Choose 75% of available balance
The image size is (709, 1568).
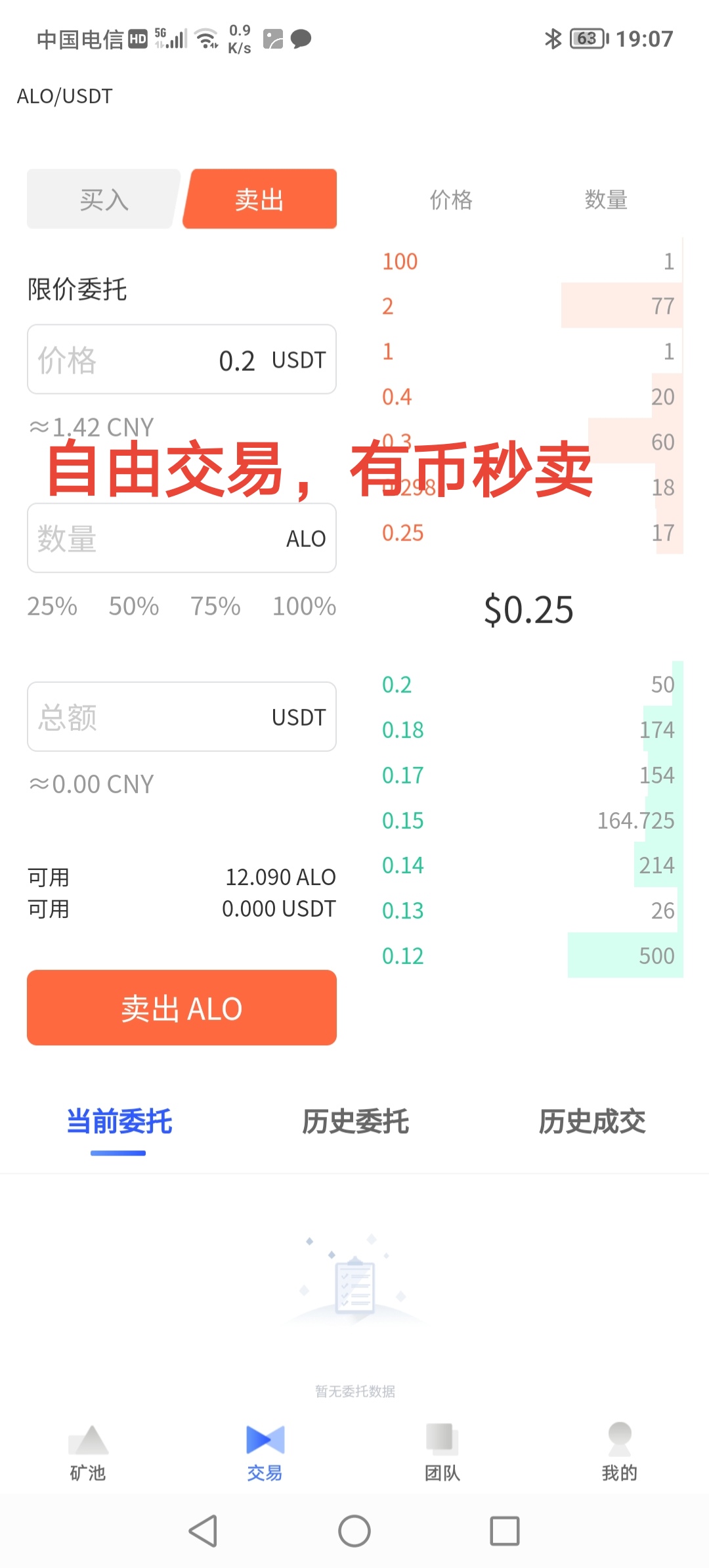click(x=215, y=606)
